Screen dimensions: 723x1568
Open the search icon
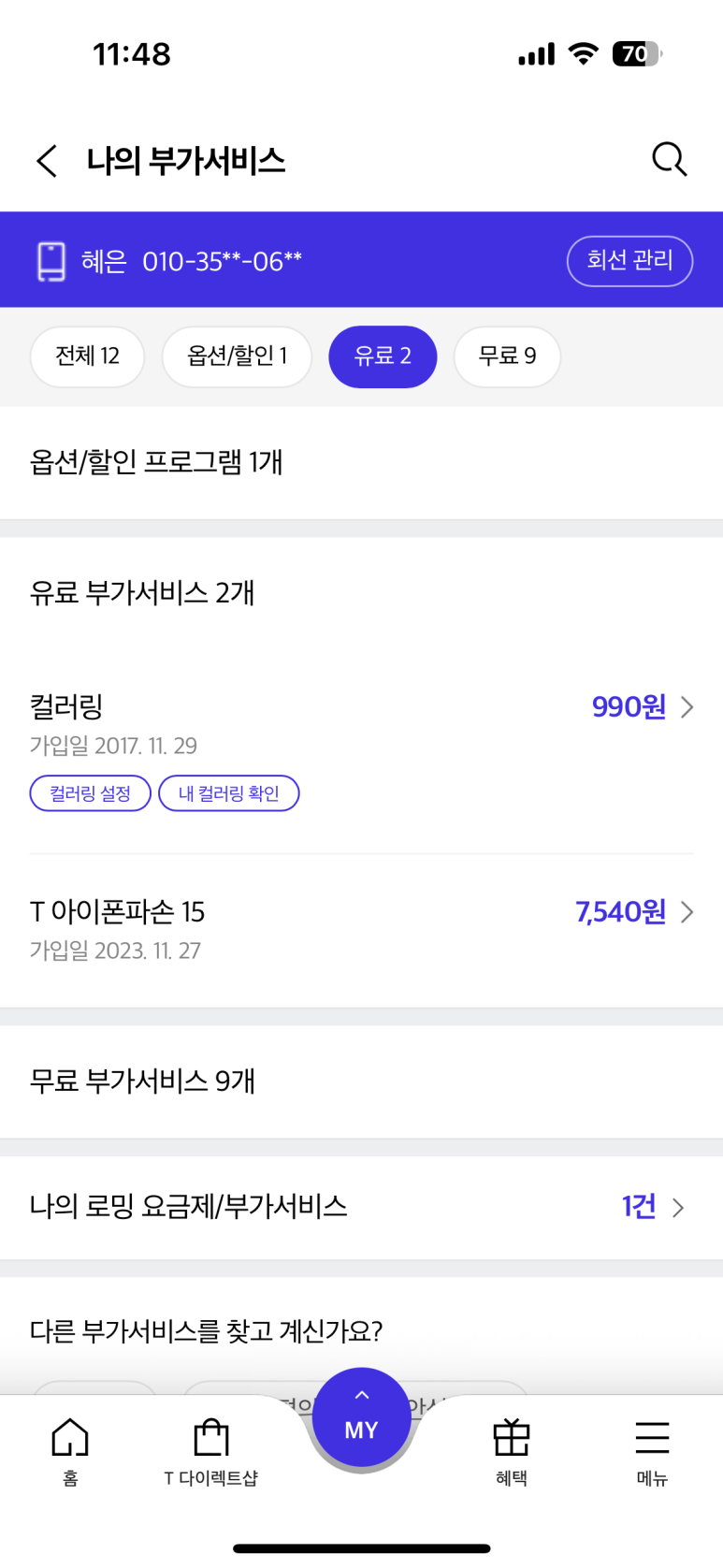click(x=670, y=159)
